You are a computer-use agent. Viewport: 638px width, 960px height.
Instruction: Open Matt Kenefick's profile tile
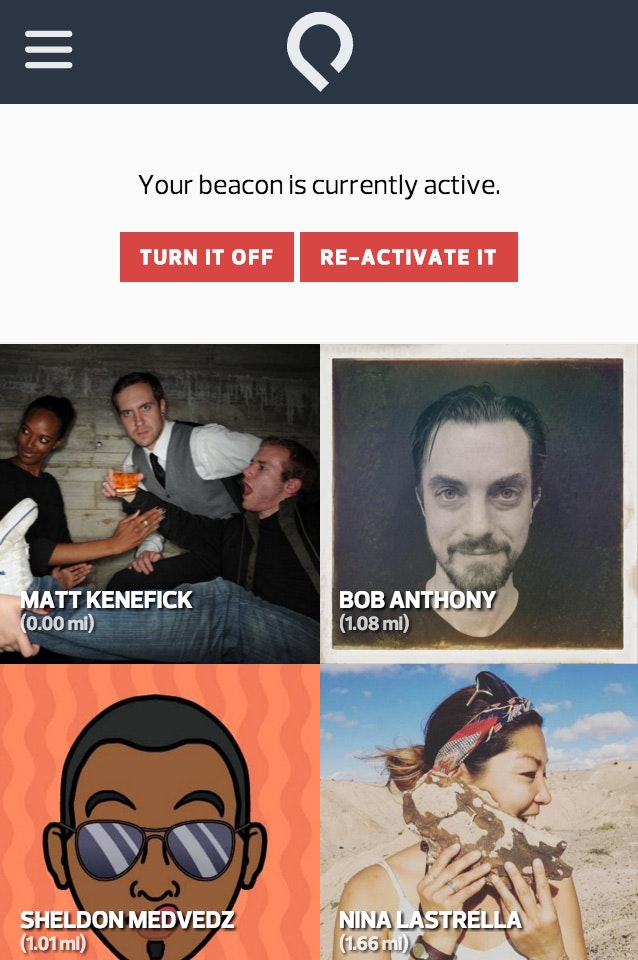tap(159, 503)
